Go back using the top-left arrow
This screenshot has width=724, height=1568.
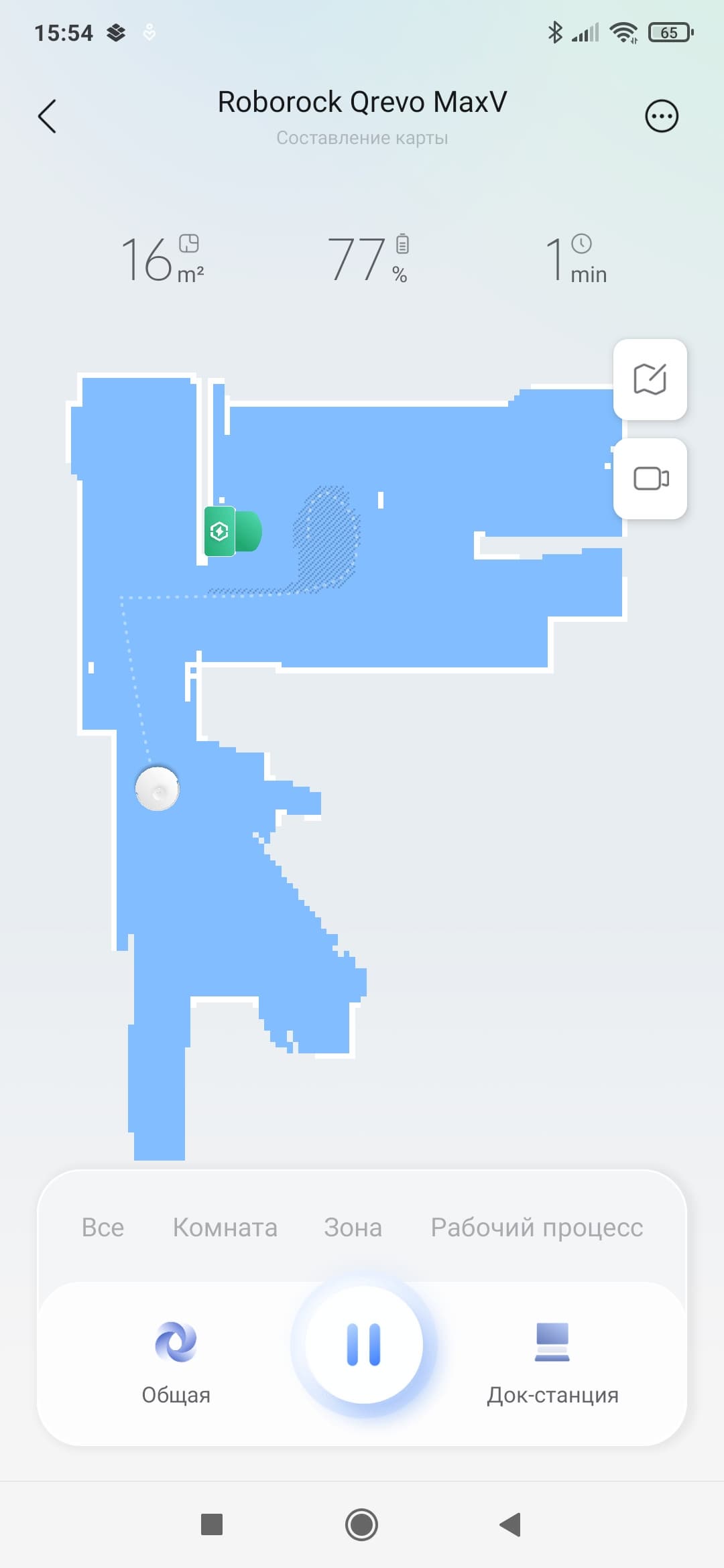(x=47, y=117)
